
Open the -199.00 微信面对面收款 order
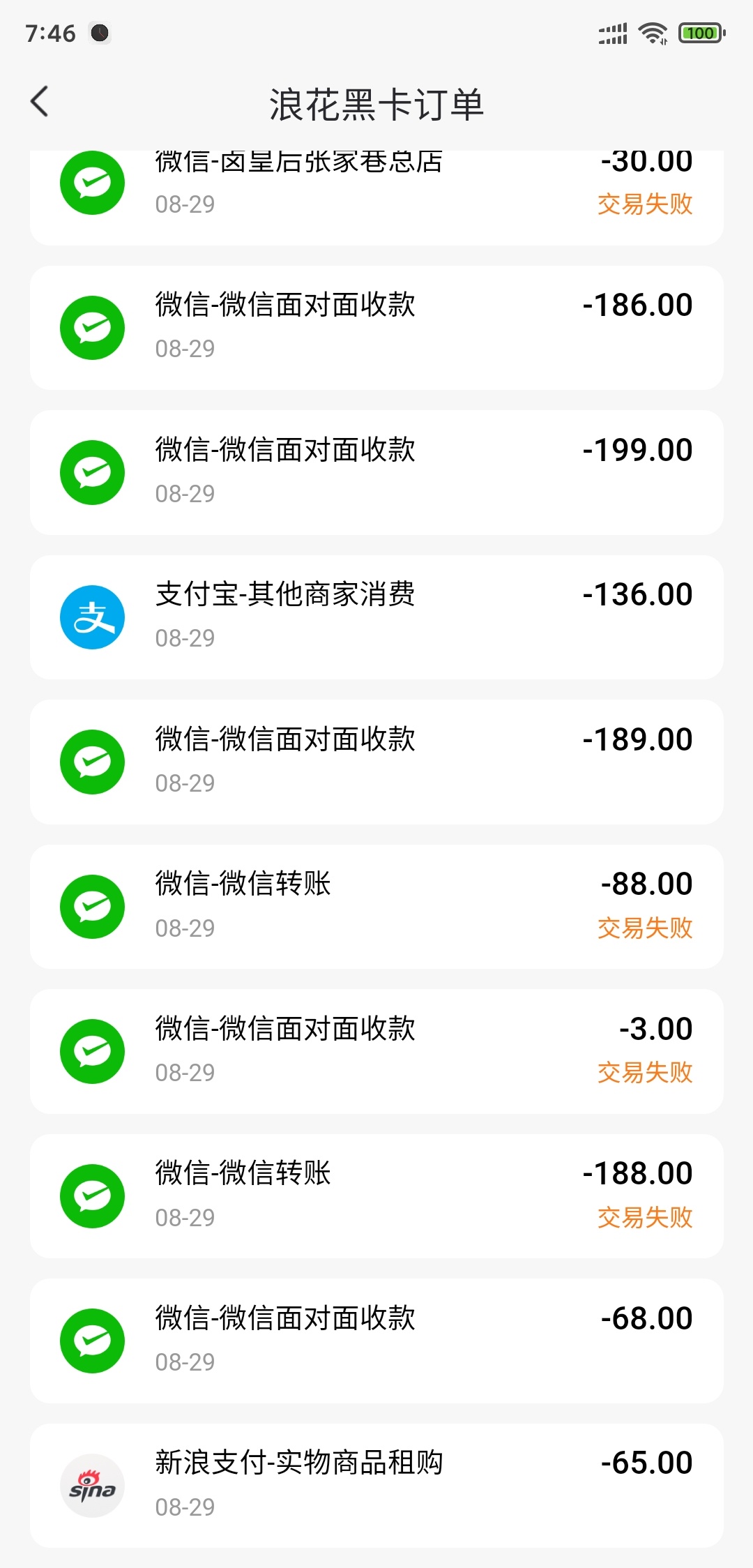(x=376, y=472)
